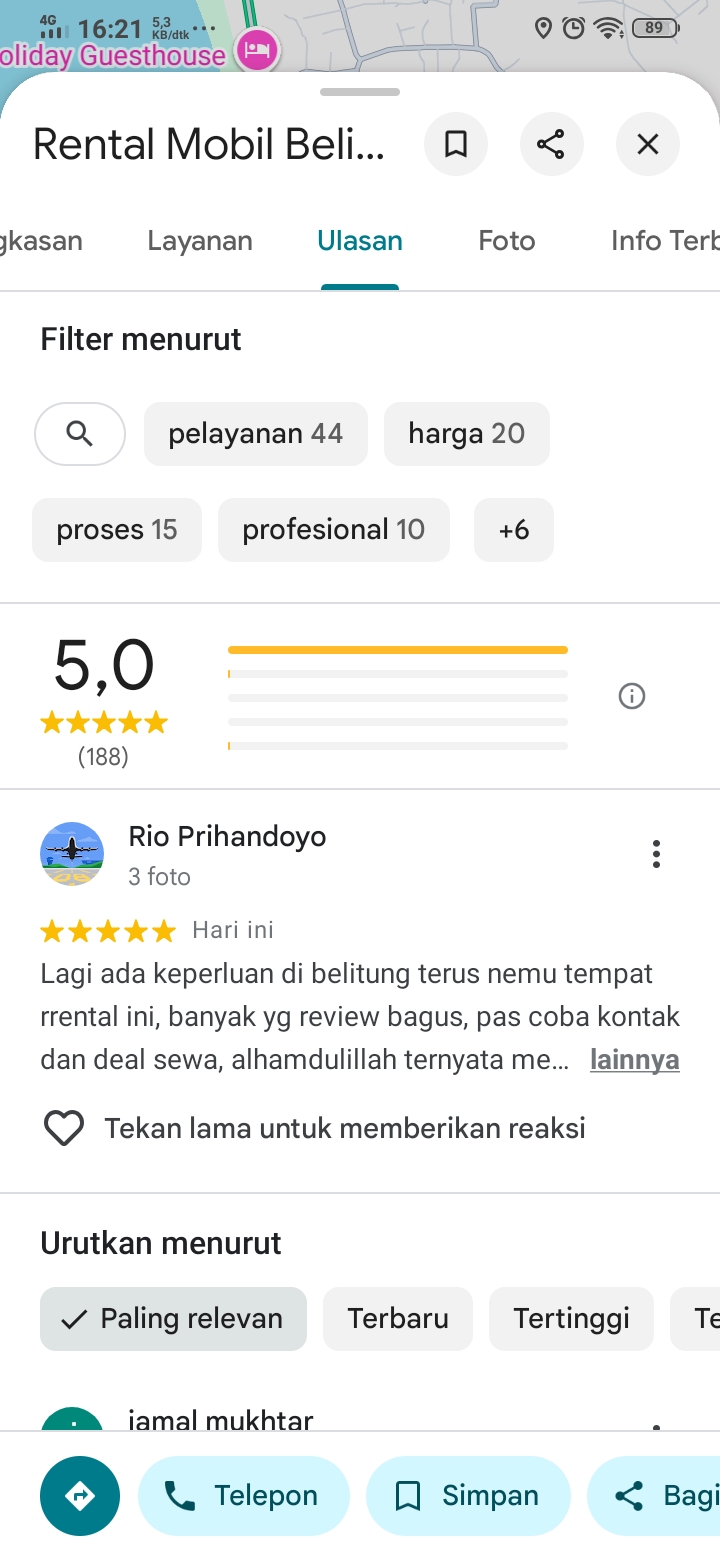Expand Rio Prihandoyo's review with lainnya
Viewport: 720px width, 1544px height.
635,1060
